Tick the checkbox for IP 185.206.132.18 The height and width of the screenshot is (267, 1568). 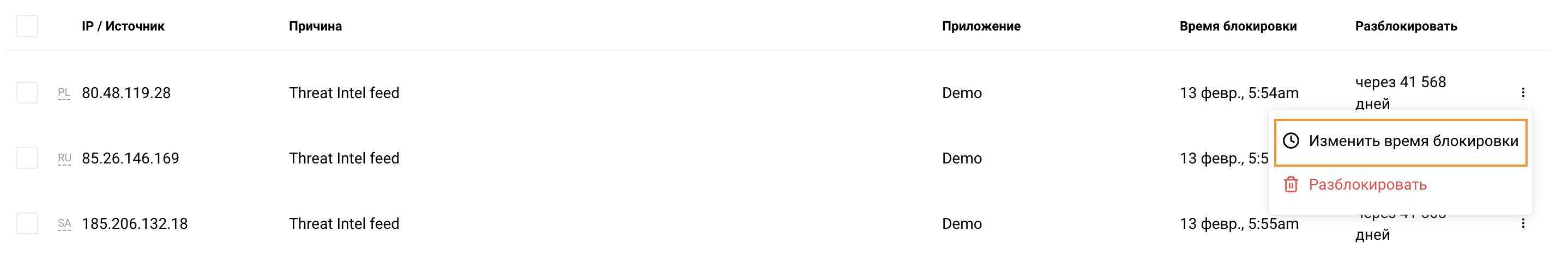(27, 223)
